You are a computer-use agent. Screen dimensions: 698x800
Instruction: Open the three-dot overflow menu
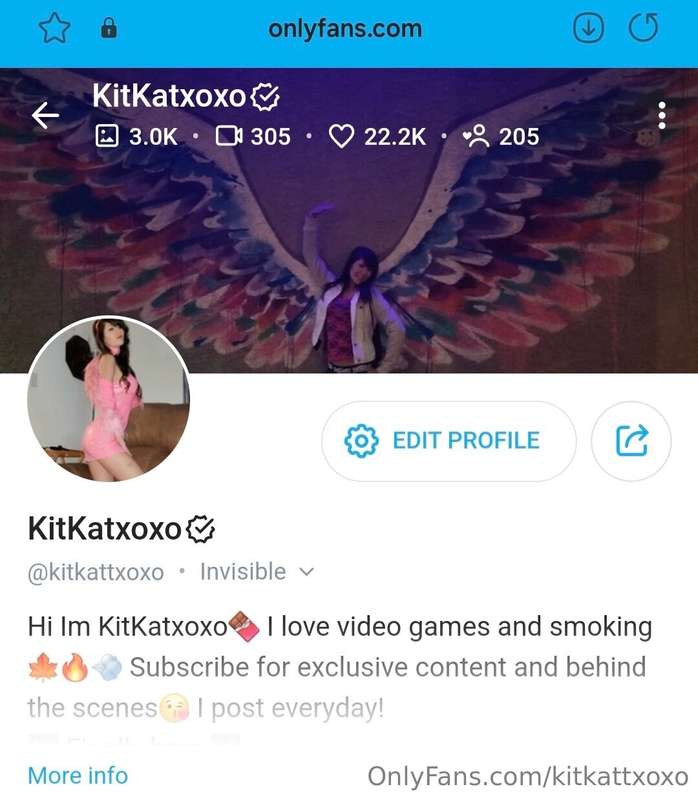[662, 116]
